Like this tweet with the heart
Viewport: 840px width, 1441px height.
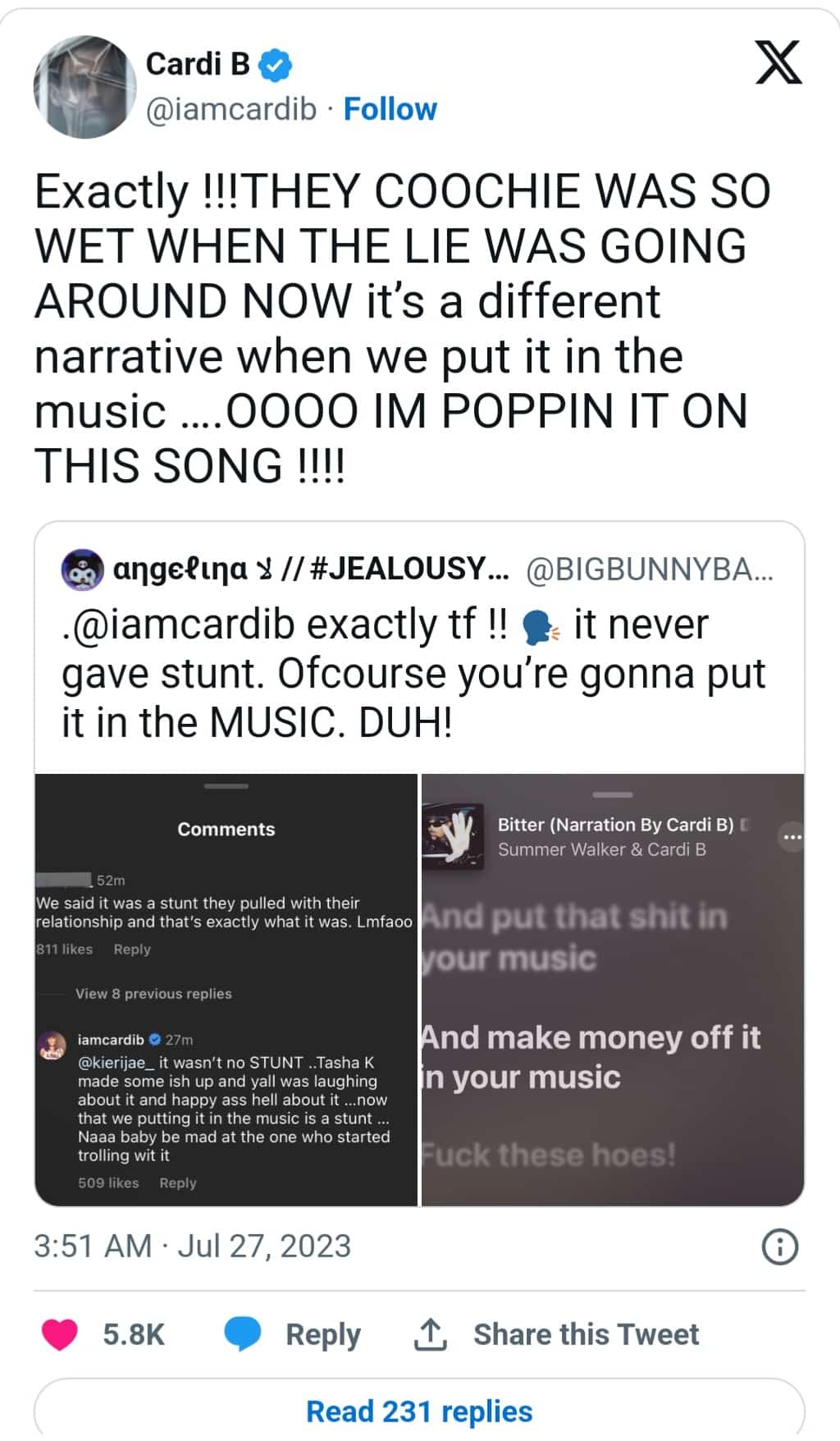[60, 1334]
